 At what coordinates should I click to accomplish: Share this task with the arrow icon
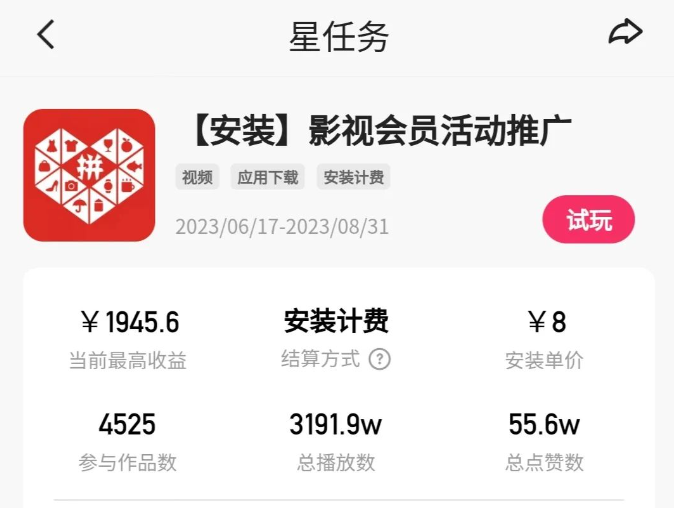point(625,34)
